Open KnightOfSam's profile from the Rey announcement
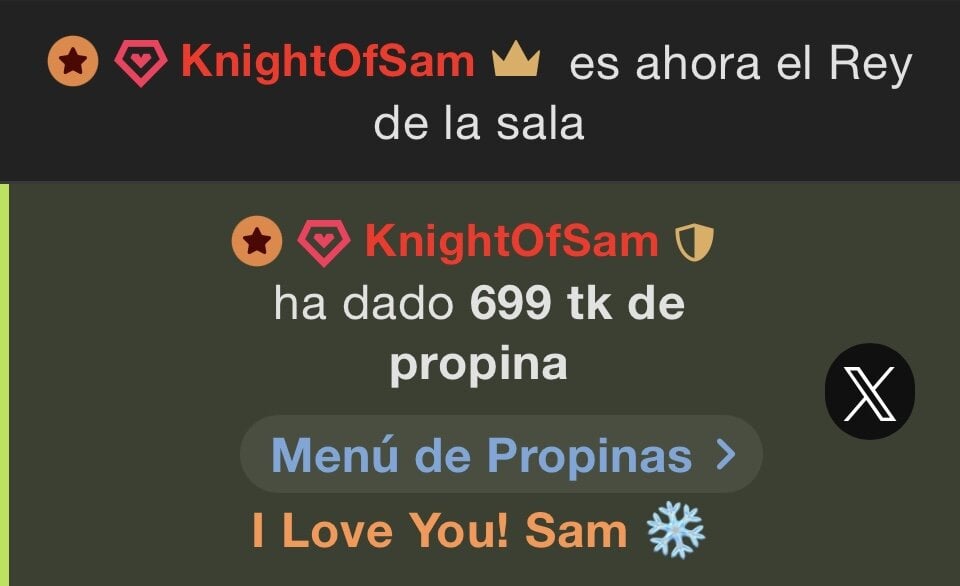Viewport: 960px width, 586px height. pyautogui.click(x=327, y=65)
